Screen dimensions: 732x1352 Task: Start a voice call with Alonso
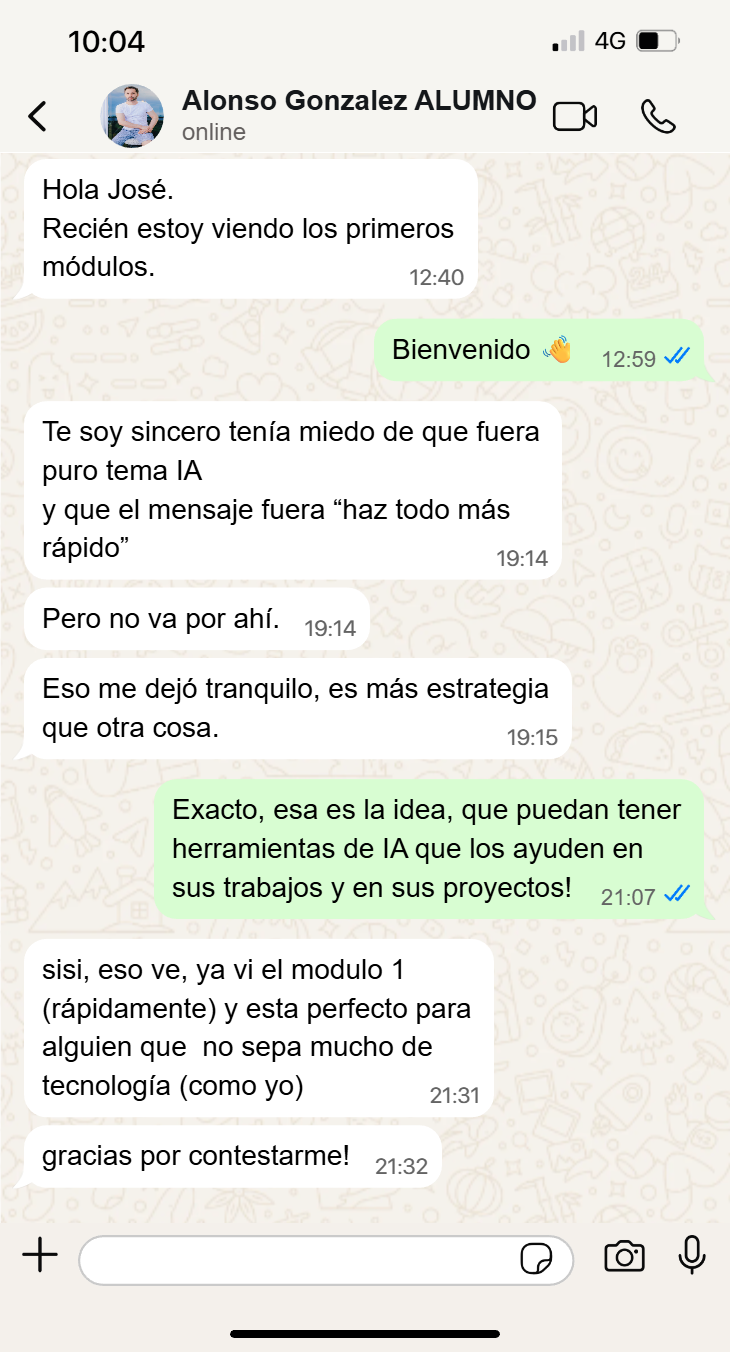point(658,117)
